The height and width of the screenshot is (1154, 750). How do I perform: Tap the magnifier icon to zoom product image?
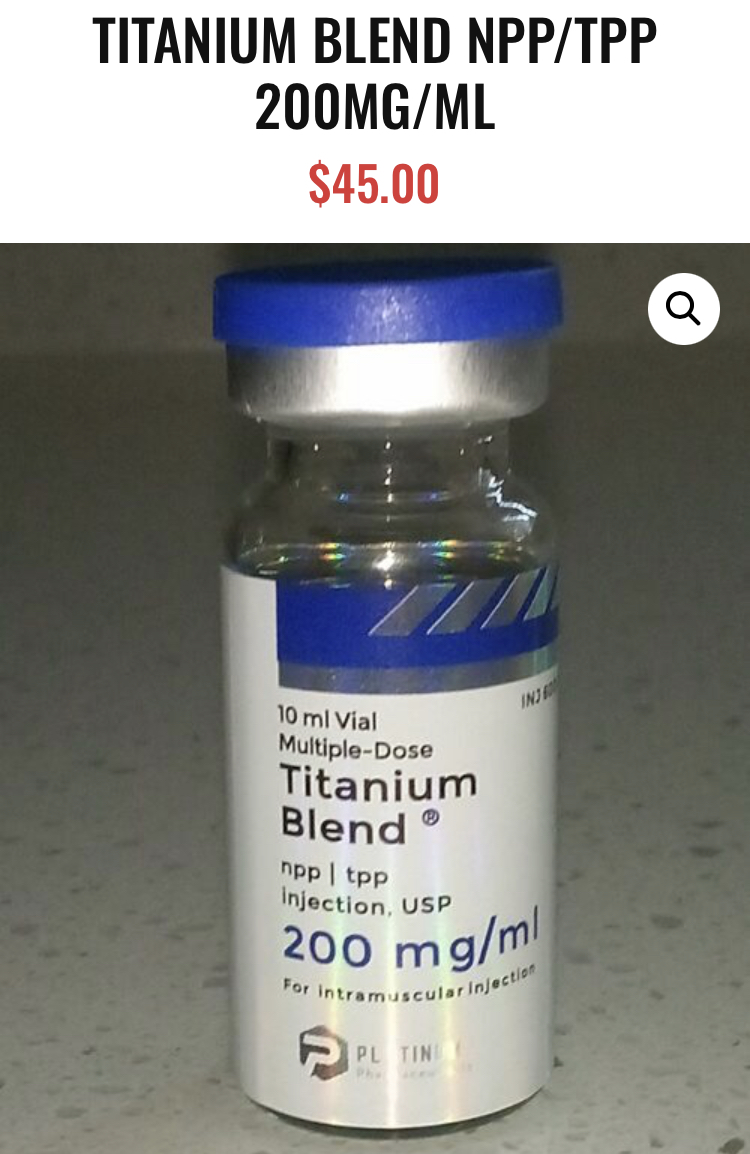(x=684, y=309)
